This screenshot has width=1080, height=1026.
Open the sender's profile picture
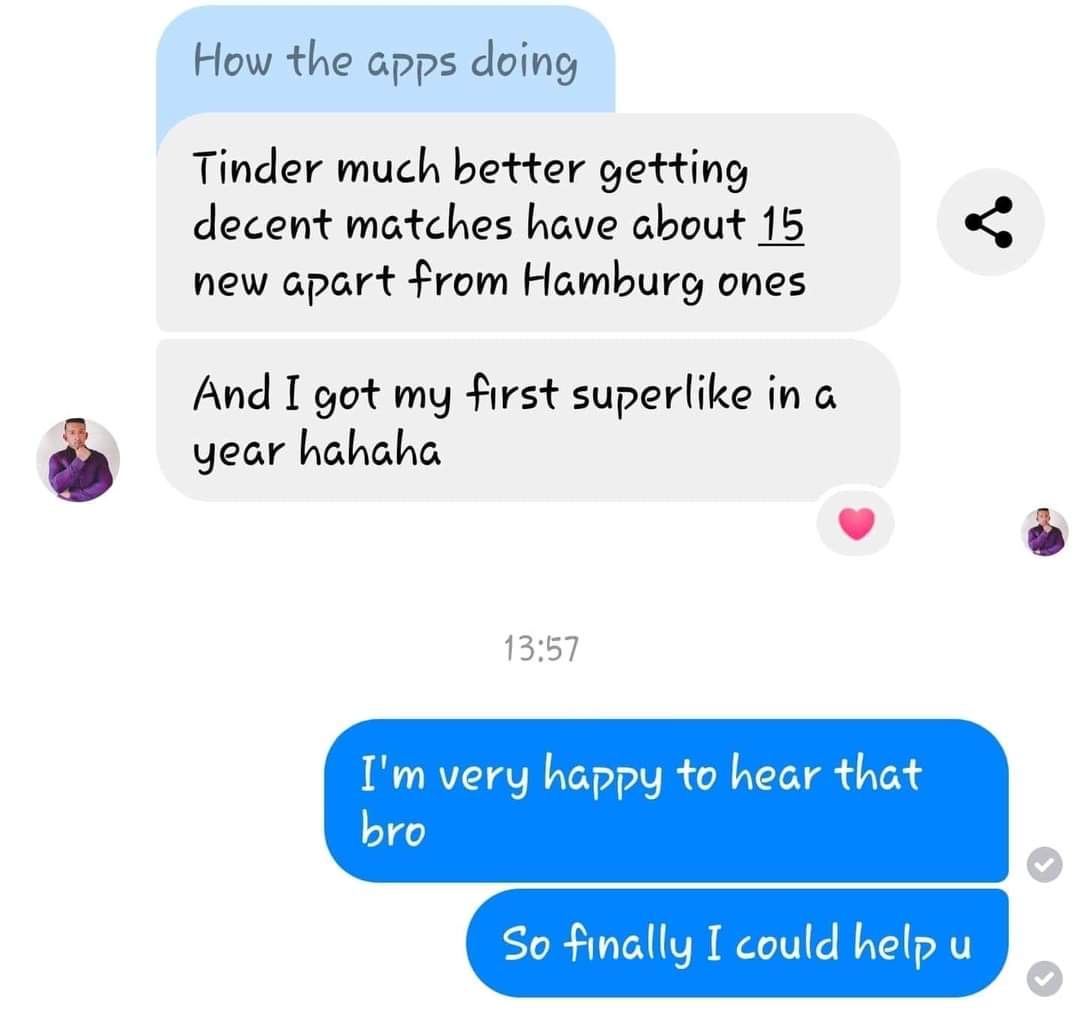click(x=78, y=460)
